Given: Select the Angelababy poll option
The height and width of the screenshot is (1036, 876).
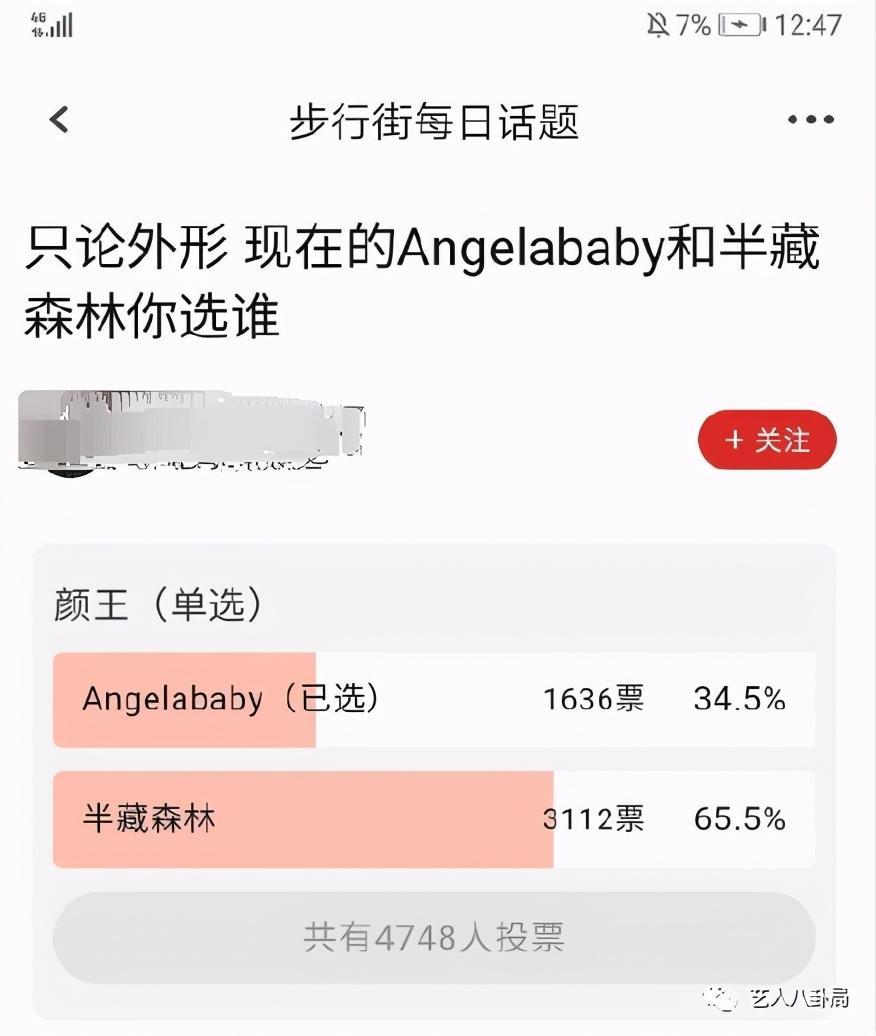Looking at the screenshot, I should pyautogui.click(x=433, y=700).
